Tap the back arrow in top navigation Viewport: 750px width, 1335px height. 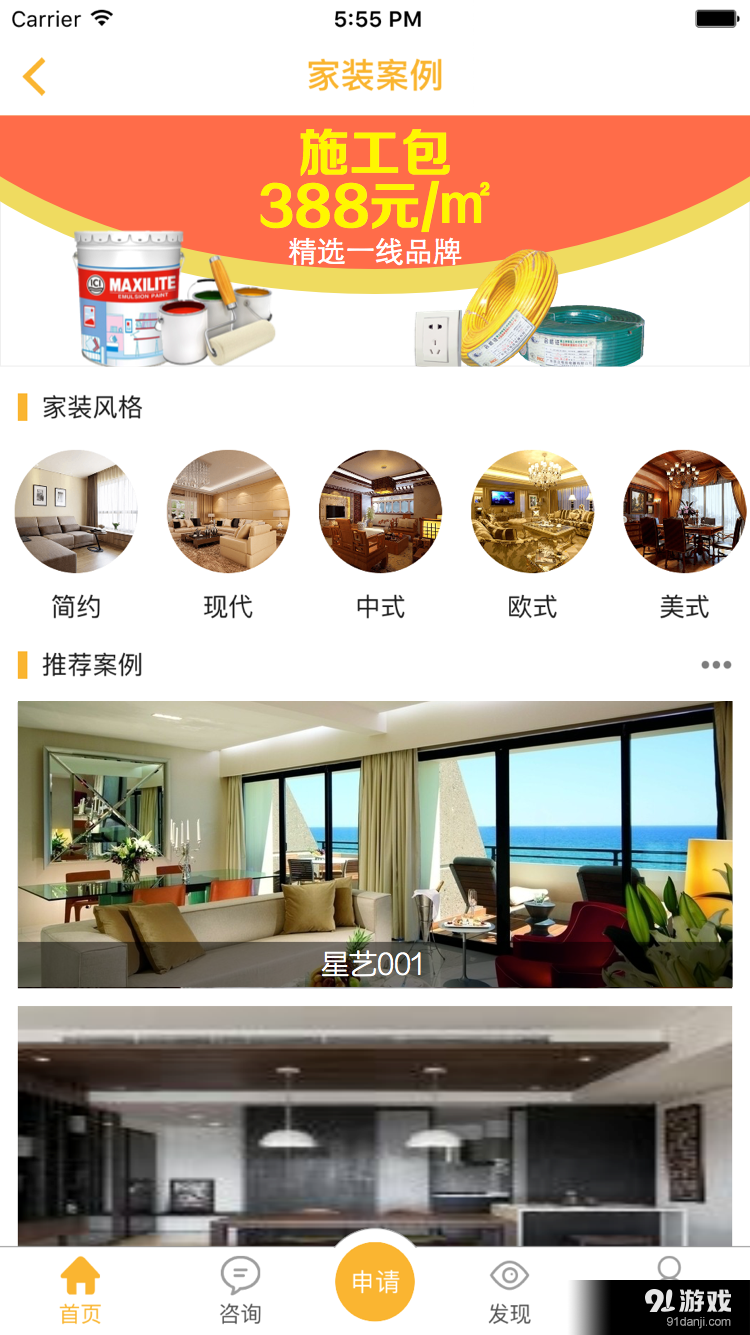pyautogui.click(x=35, y=76)
